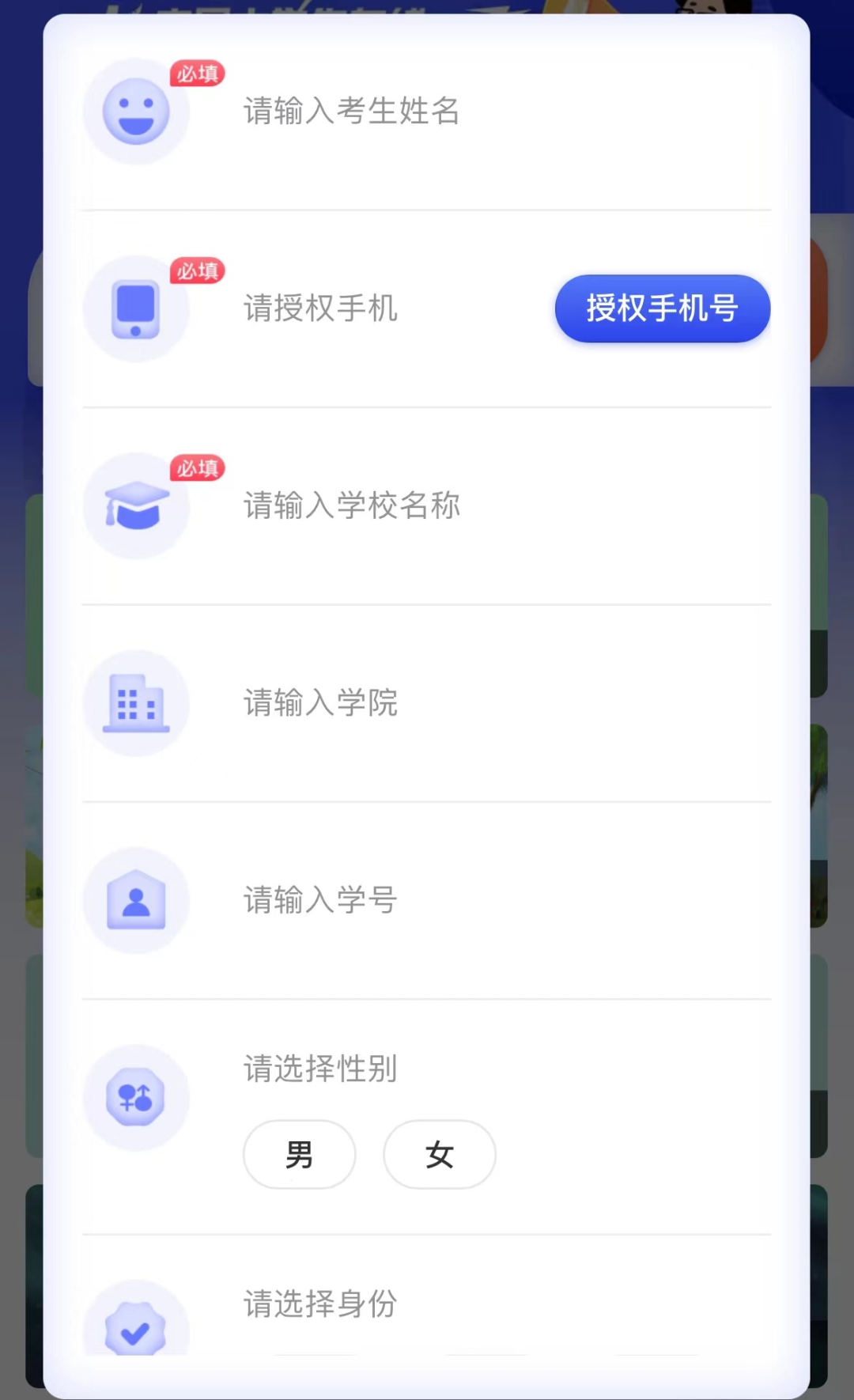The height and width of the screenshot is (1400, 854).
Task: Click the 必填 label on the school row
Action: [x=196, y=468]
